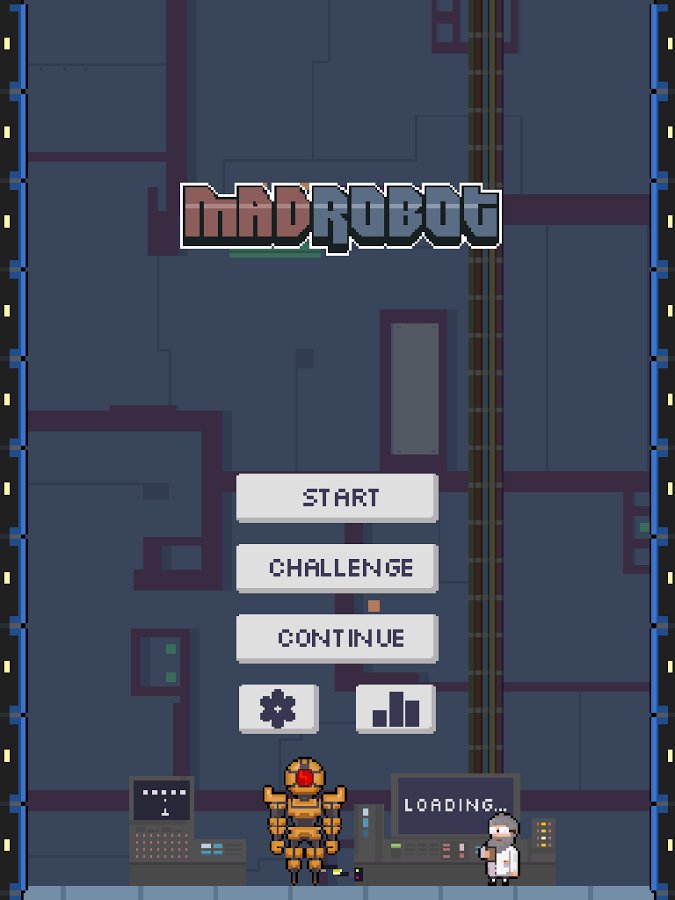Open the CHALLENGE mode

(x=337, y=568)
